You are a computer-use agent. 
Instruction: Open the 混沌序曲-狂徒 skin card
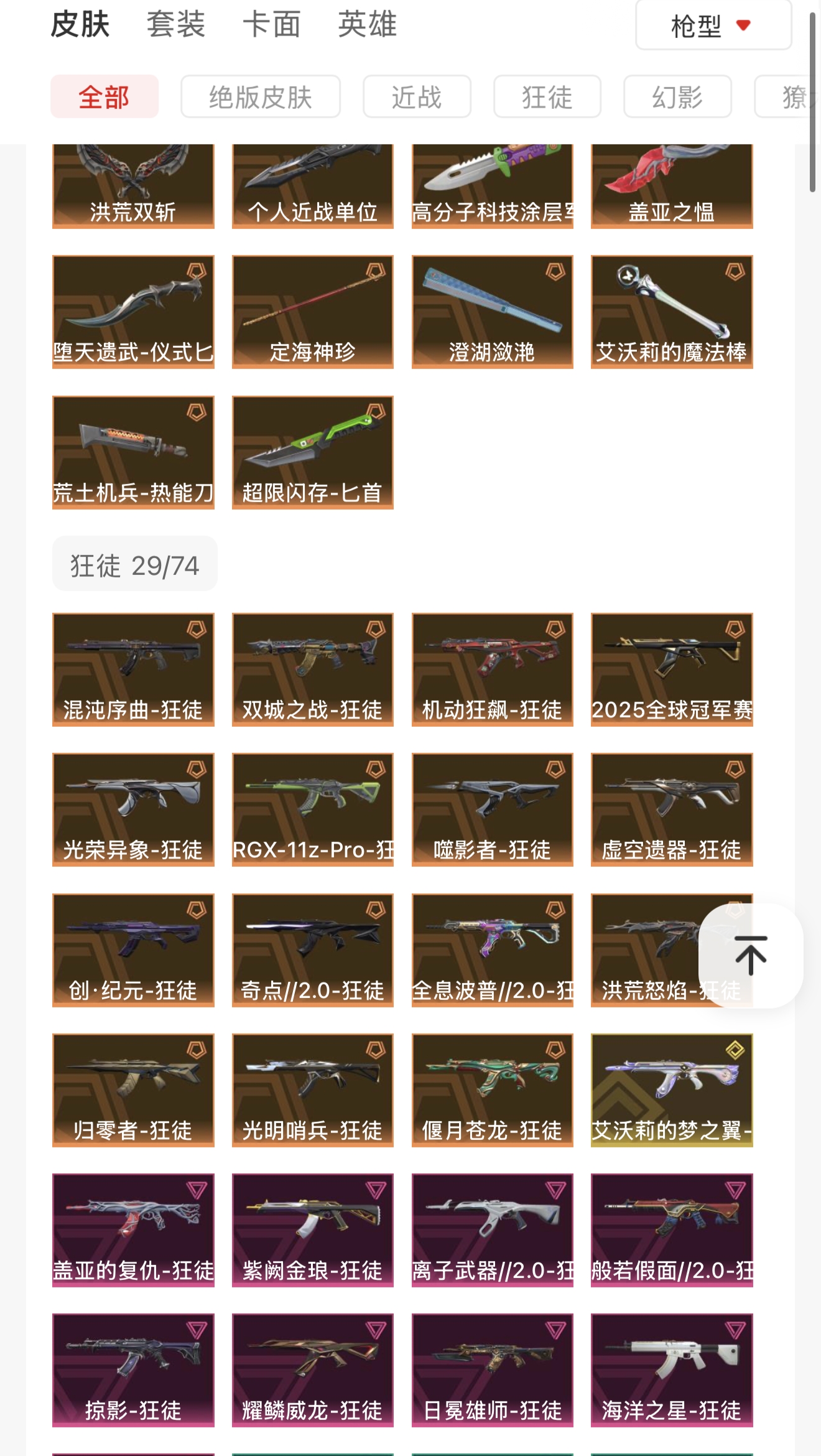[x=133, y=670]
